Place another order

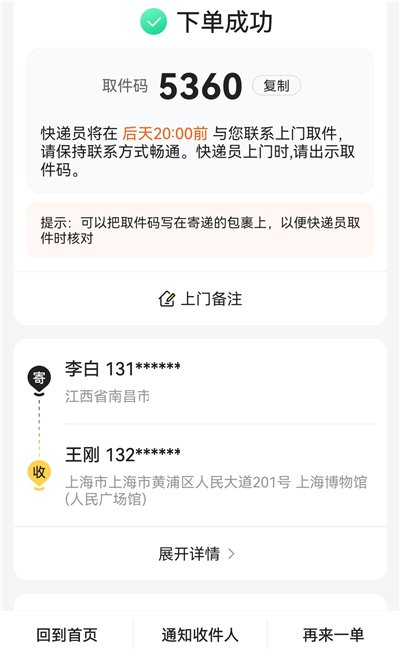point(333,634)
